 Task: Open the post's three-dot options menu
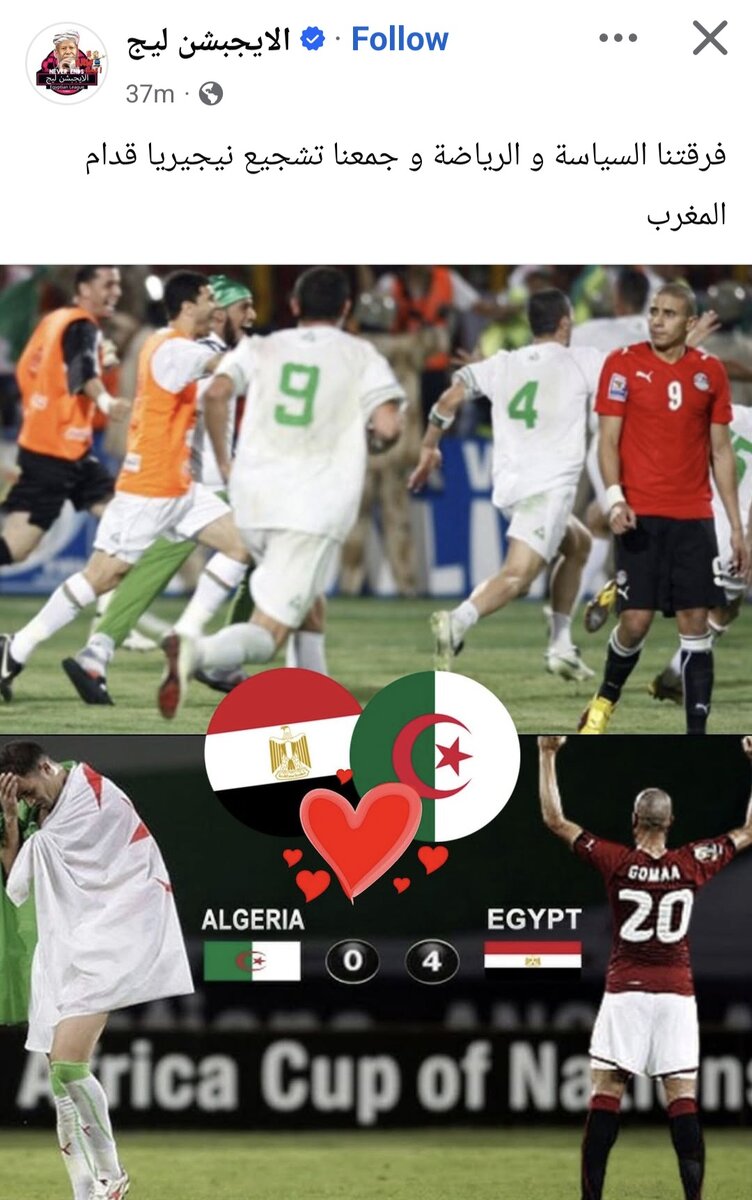[617, 39]
